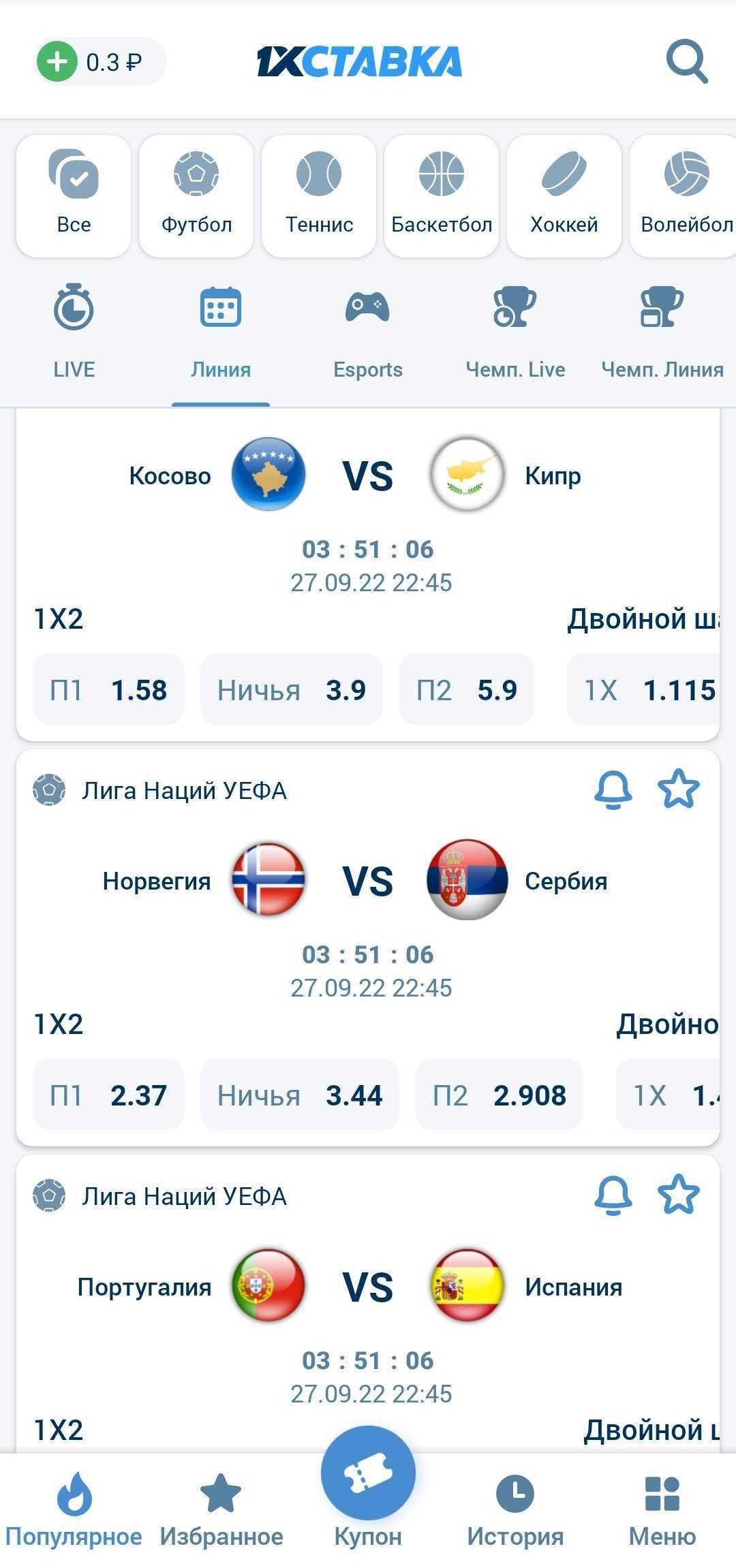Bet on П1 1.58 for Косово–Кипр
The image size is (736, 1568).
[108, 690]
